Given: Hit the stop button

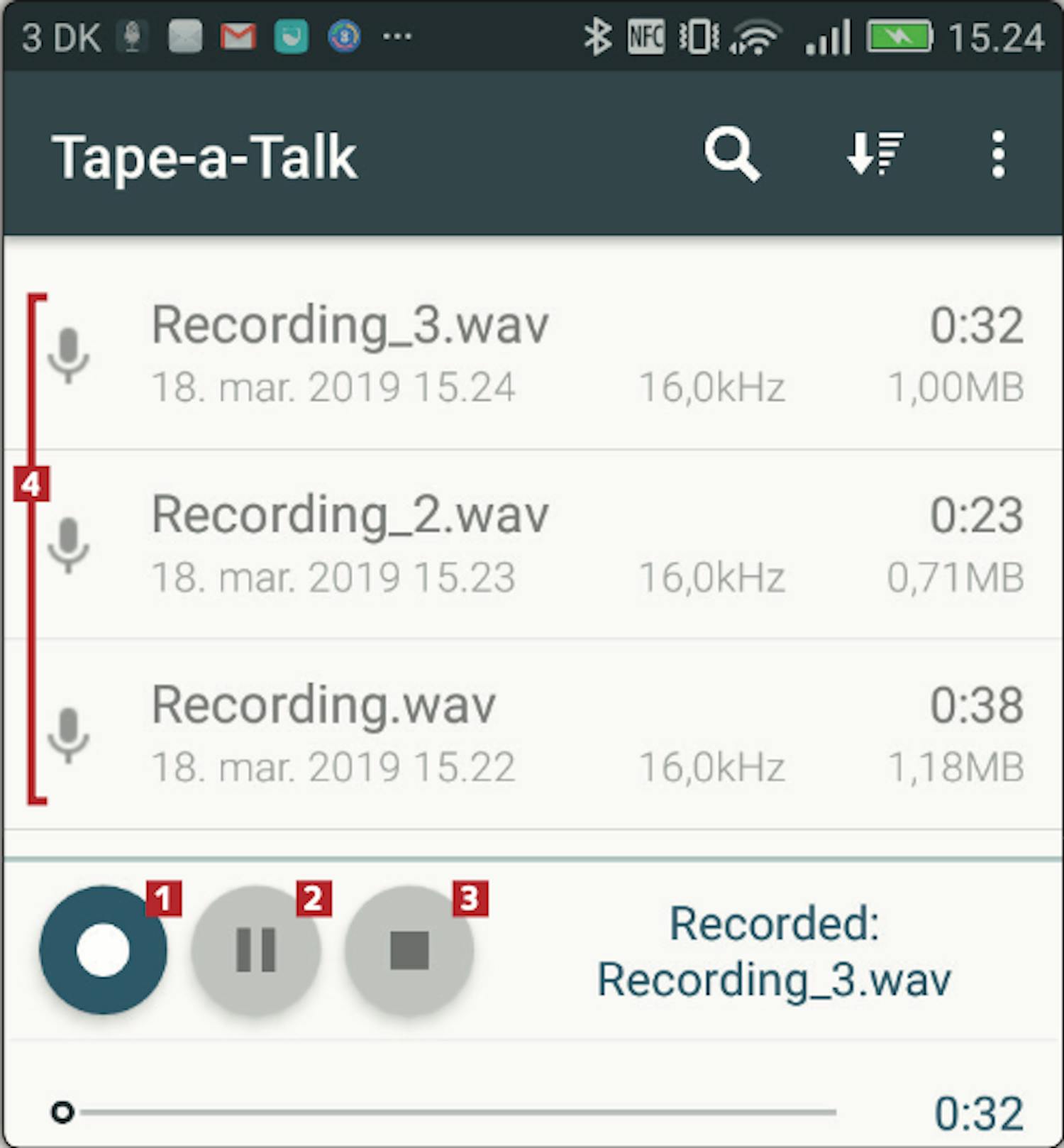Looking at the screenshot, I should coord(409,950).
